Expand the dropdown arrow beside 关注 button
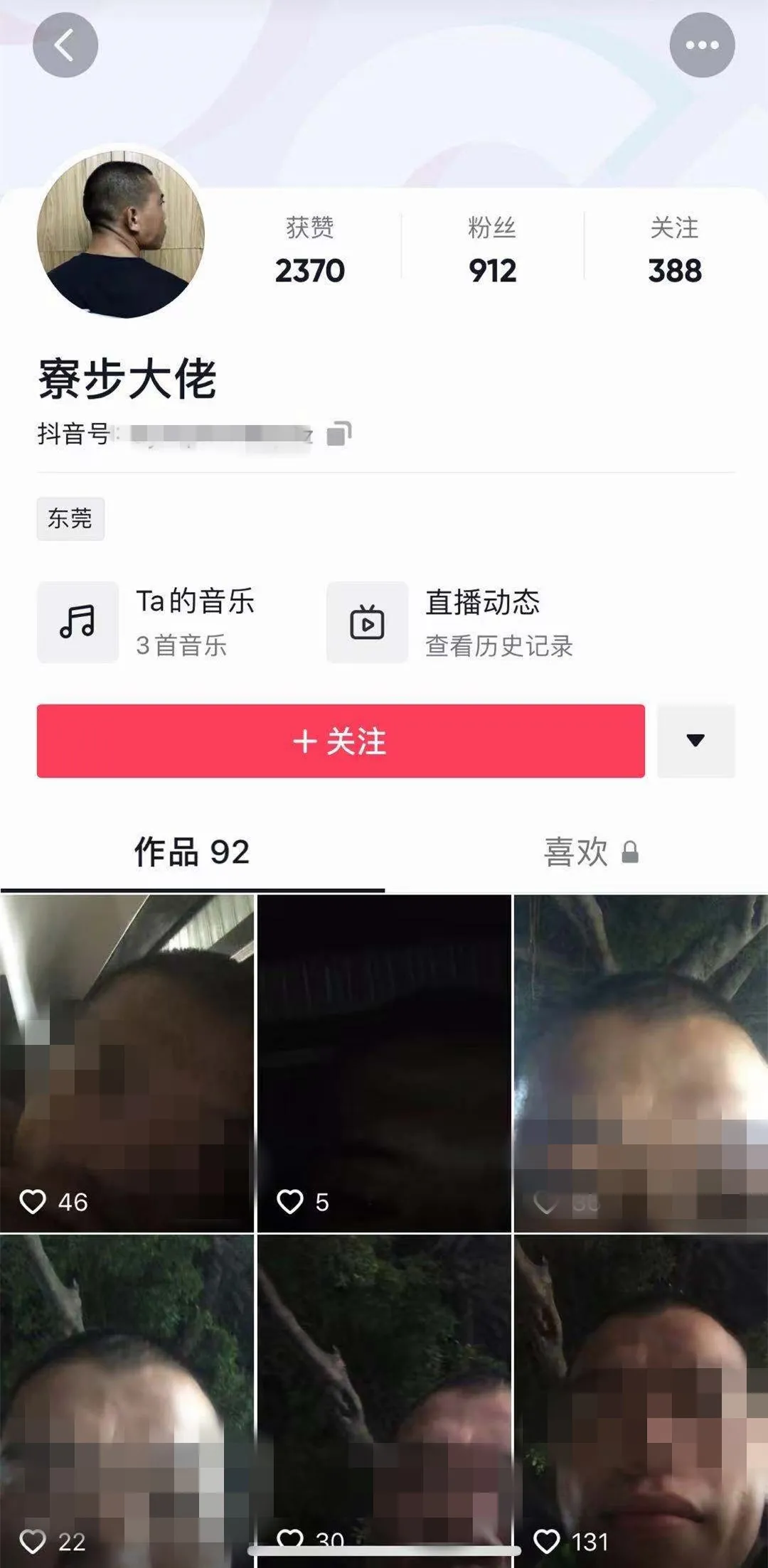The height and width of the screenshot is (1568, 768). coord(695,741)
